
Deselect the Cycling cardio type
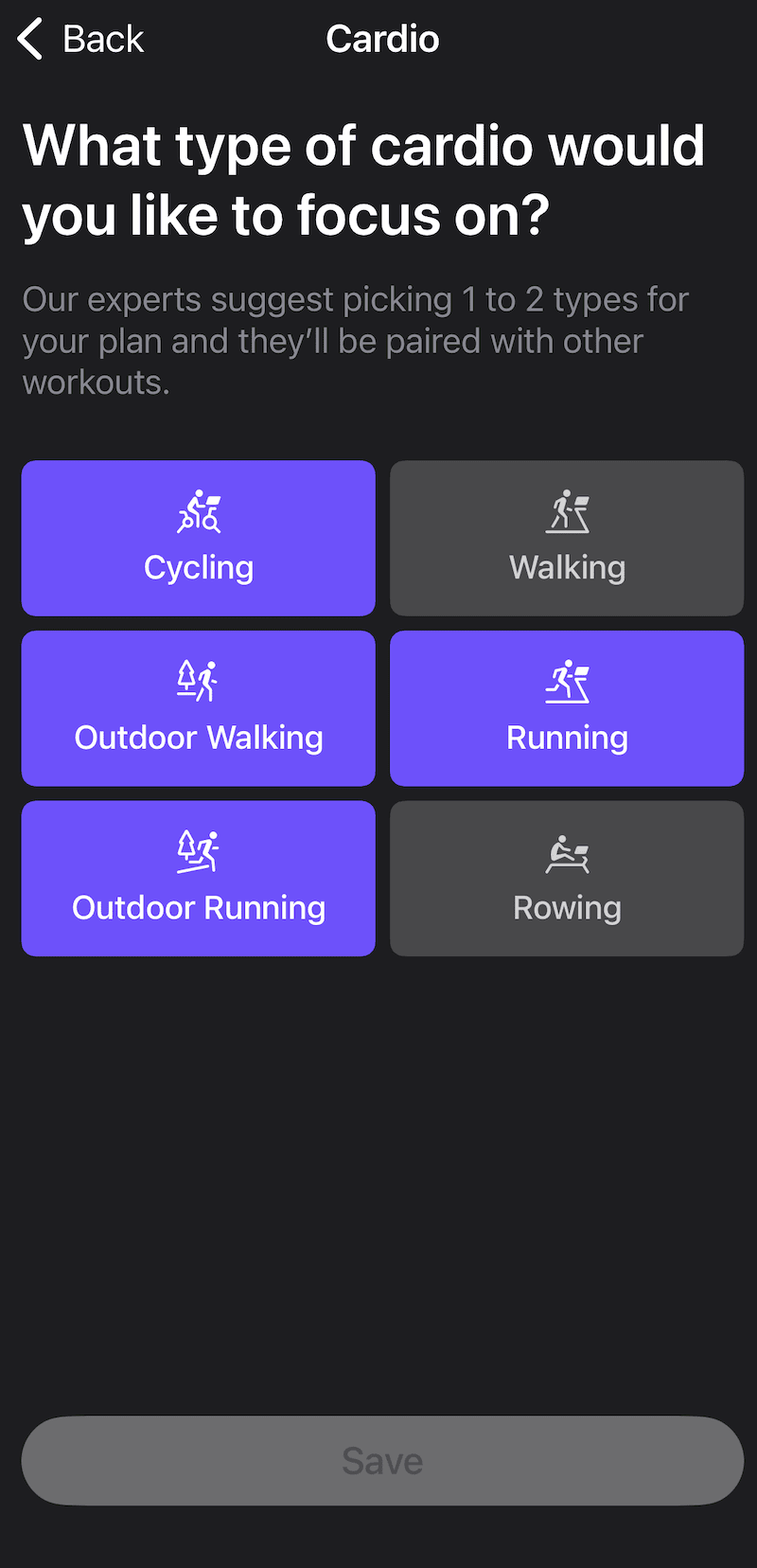(x=199, y=538)
